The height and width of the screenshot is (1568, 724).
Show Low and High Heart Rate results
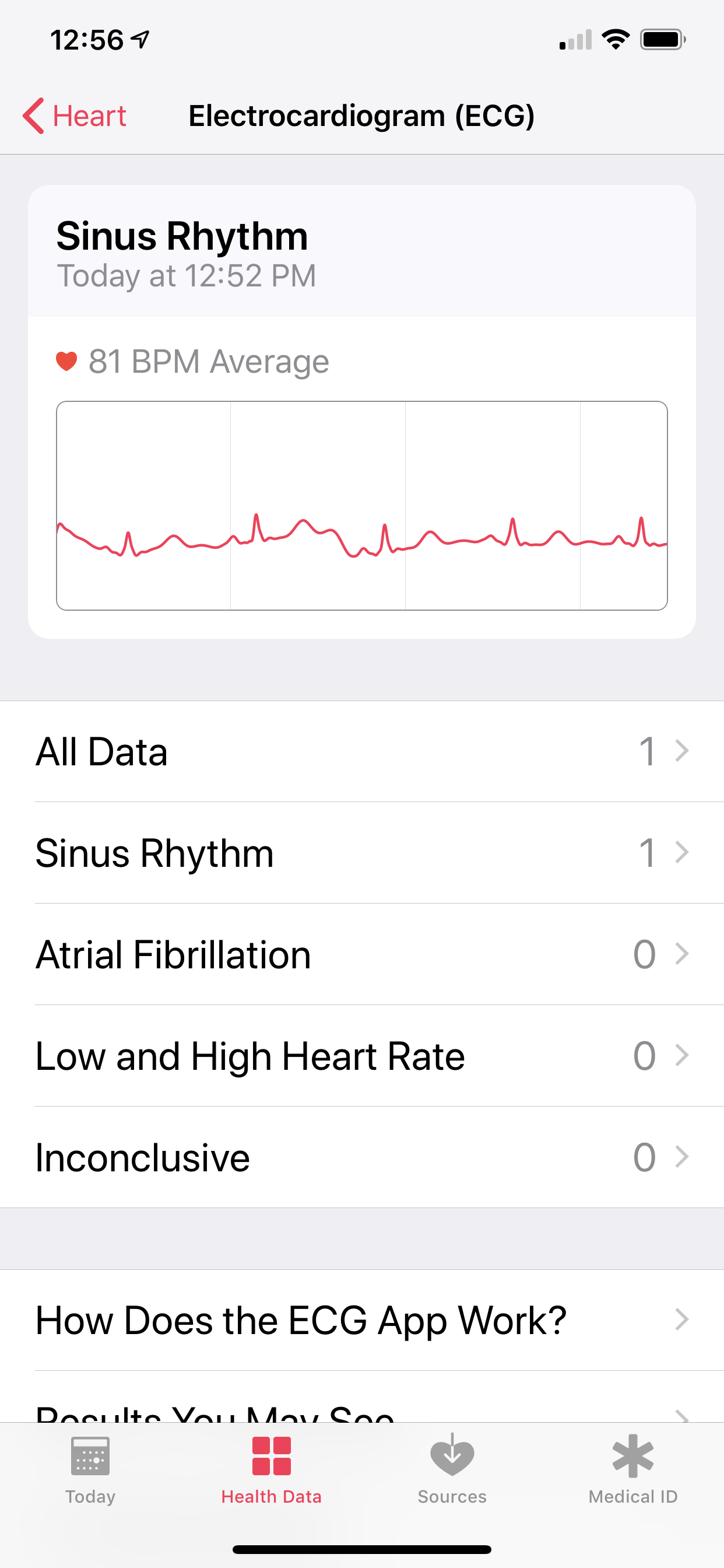click(x=361, y=1055)
